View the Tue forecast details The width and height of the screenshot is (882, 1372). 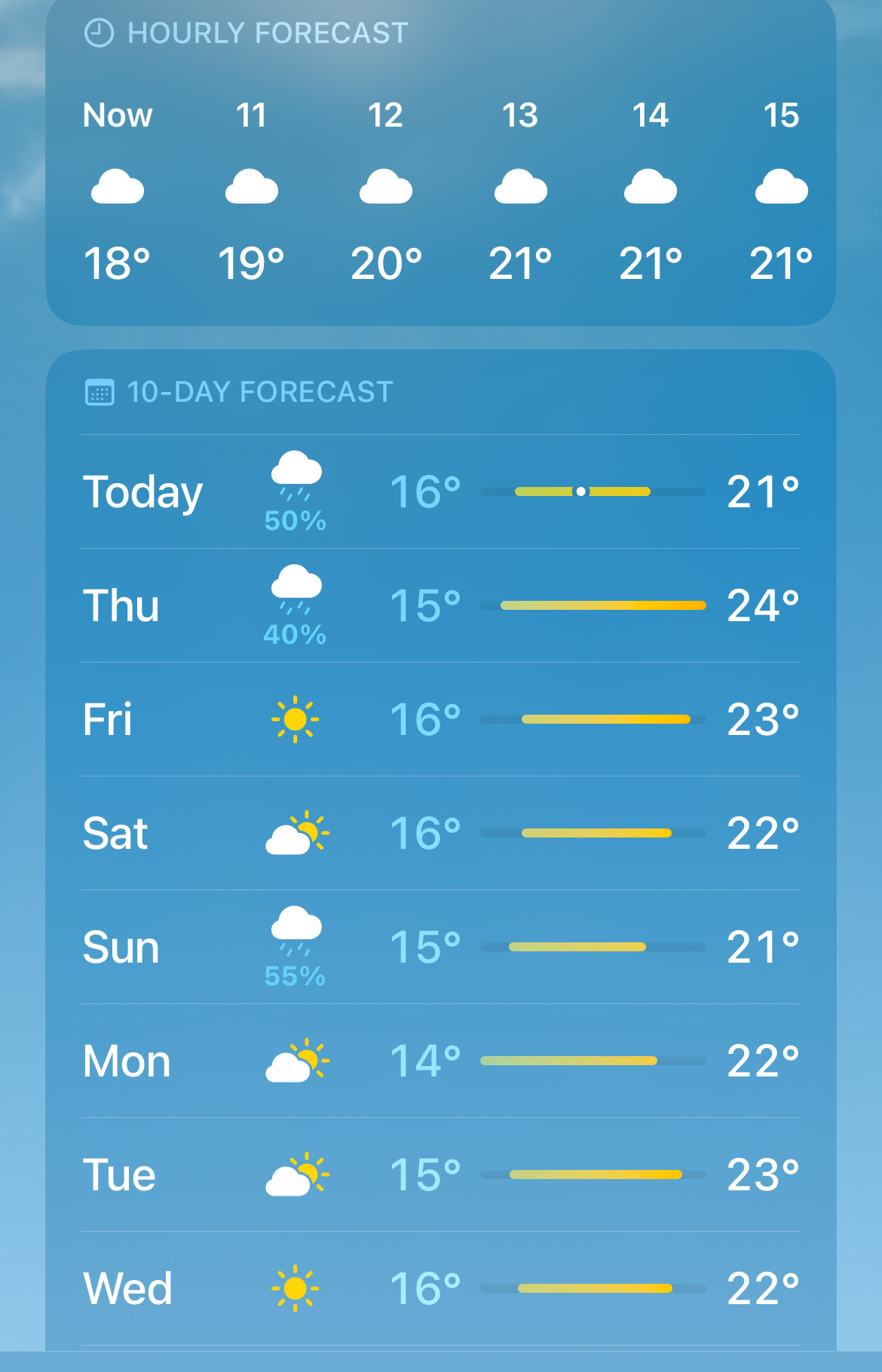[x=441, y=1174]
